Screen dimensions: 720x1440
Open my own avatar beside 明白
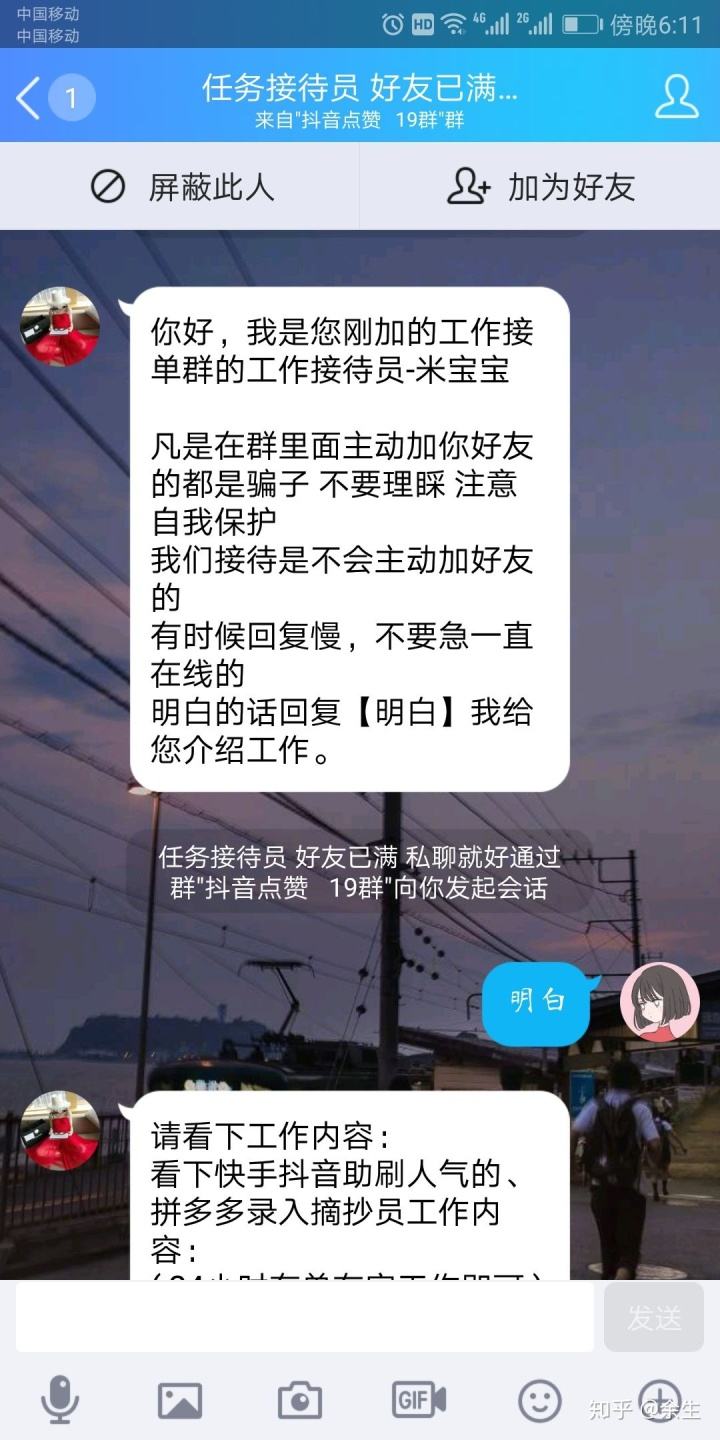659,1002
